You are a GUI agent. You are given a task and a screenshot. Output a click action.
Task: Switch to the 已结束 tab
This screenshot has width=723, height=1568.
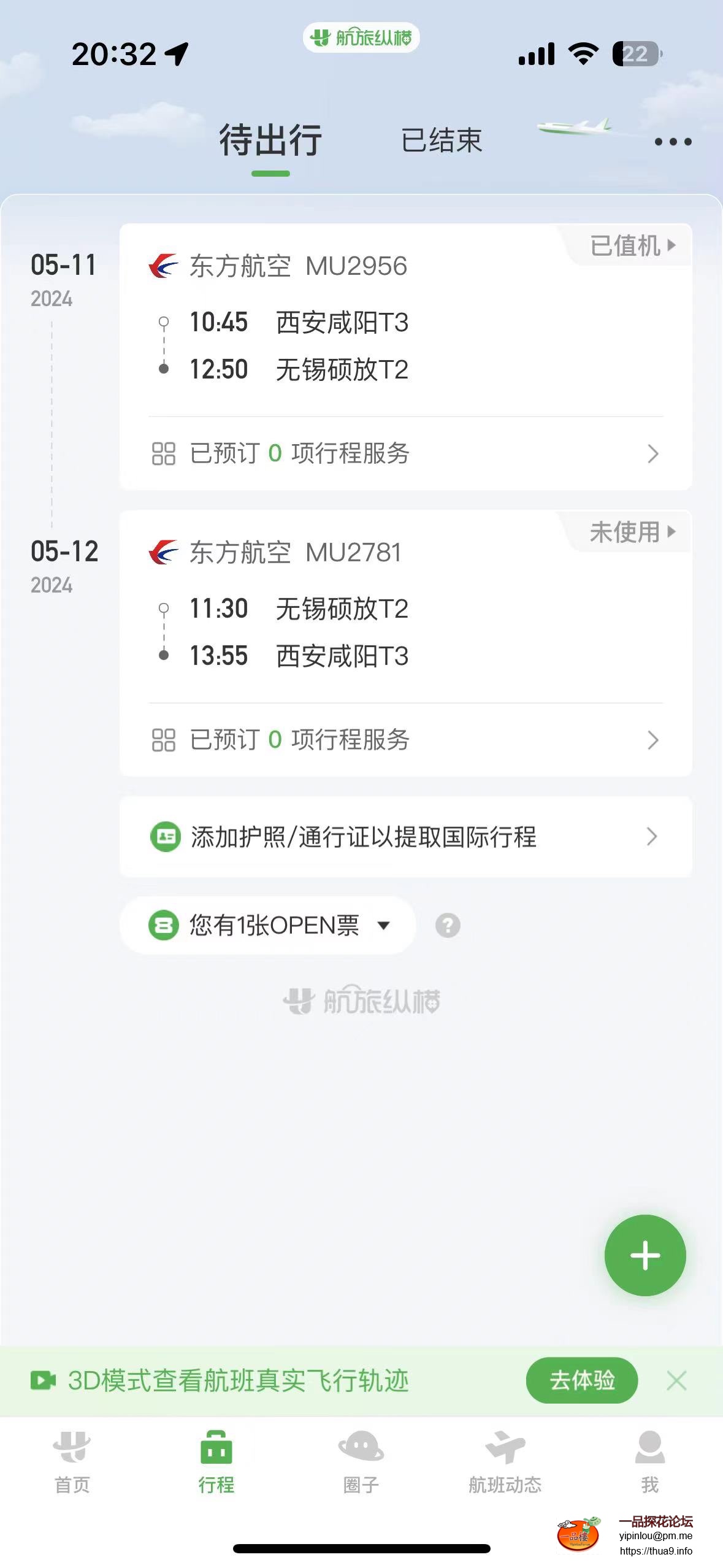(x=442, y=140)
